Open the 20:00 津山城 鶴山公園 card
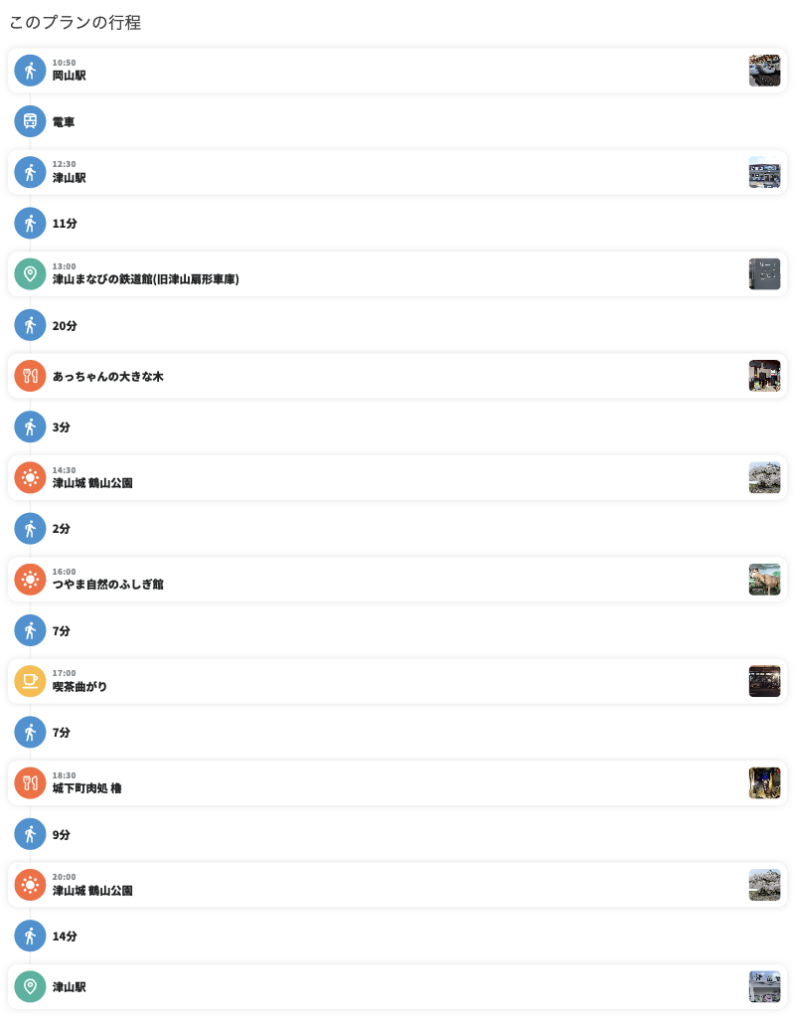This screenshot has width=795, height=1024. click(397, 885)
